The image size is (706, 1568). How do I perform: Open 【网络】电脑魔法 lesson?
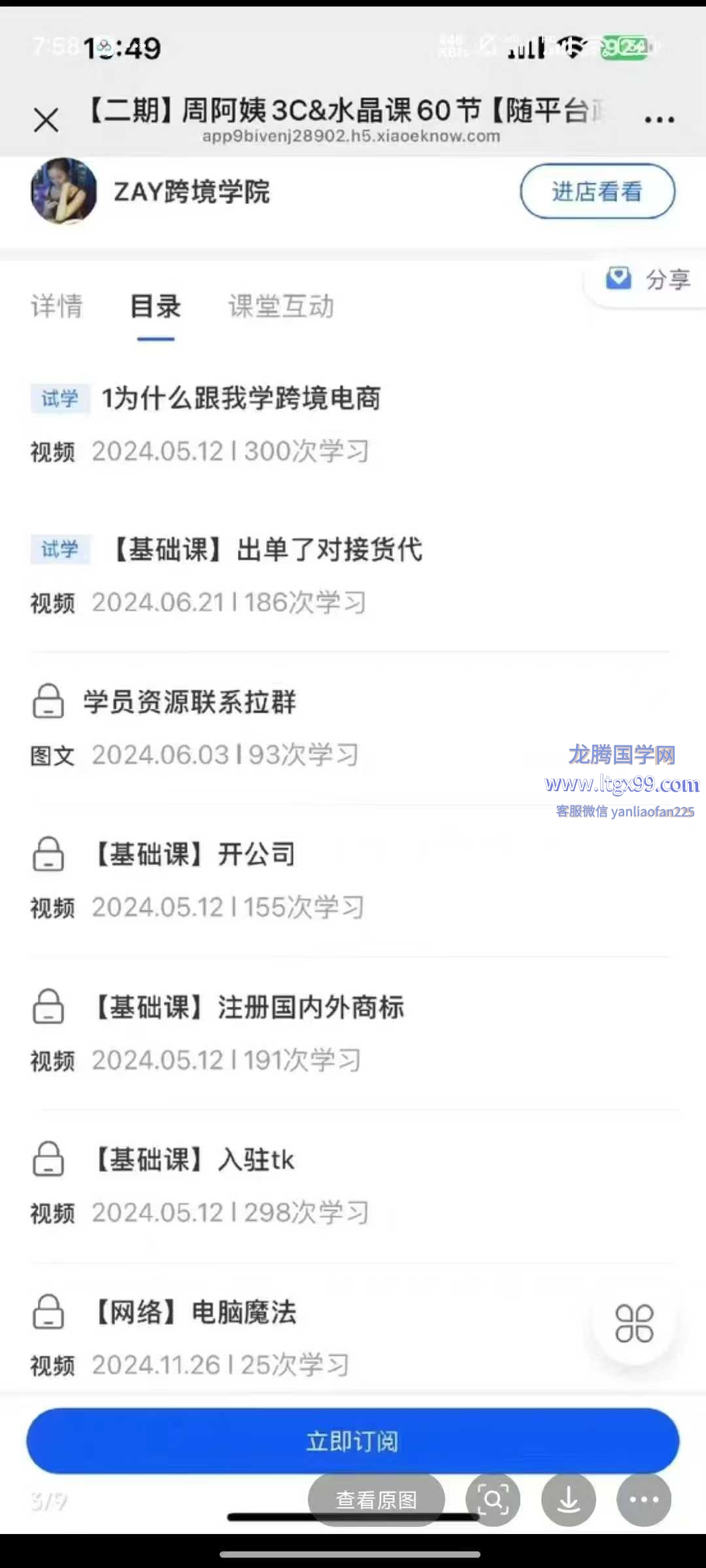tap(196, 1312)
